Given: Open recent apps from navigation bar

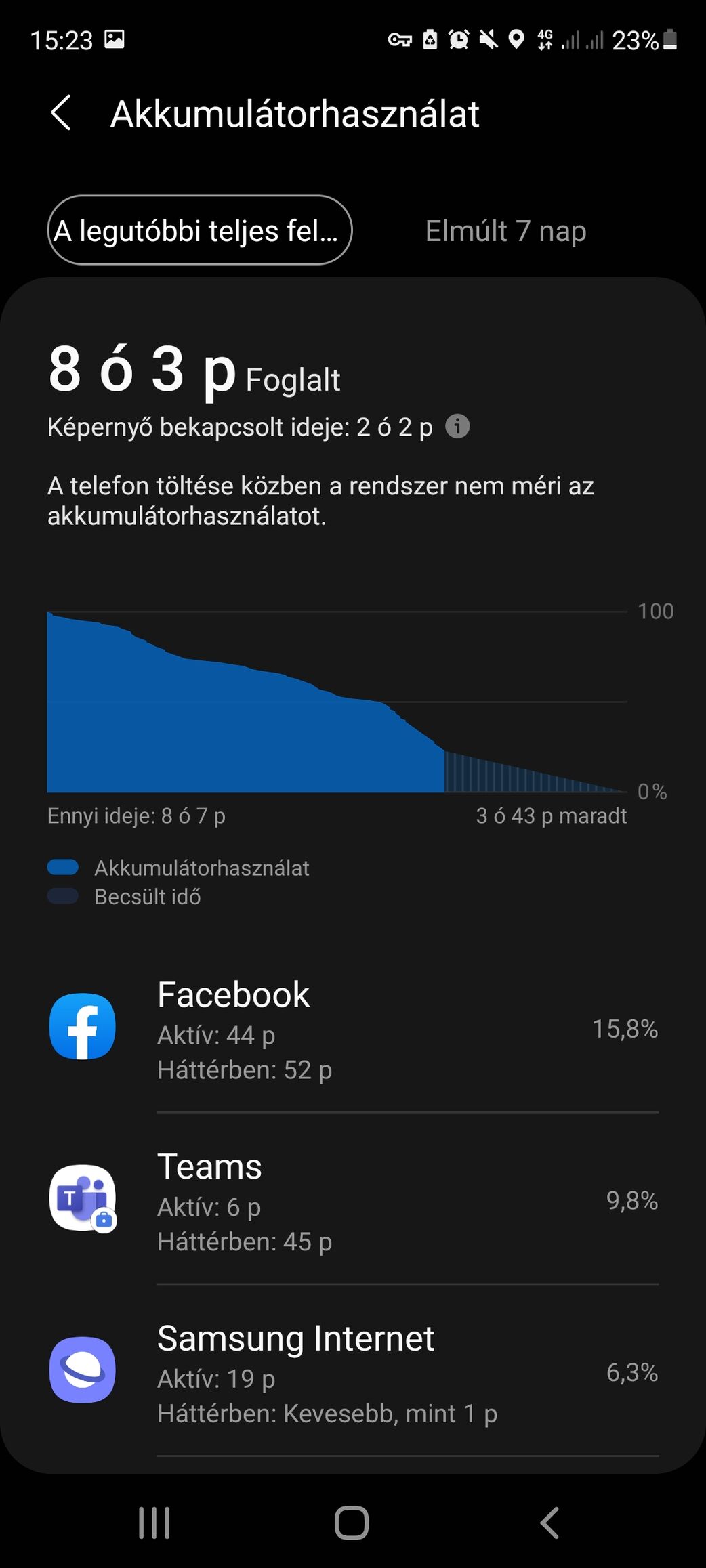Looking at the screenshot, I should pyautogui.click(x=154, y=1523).
